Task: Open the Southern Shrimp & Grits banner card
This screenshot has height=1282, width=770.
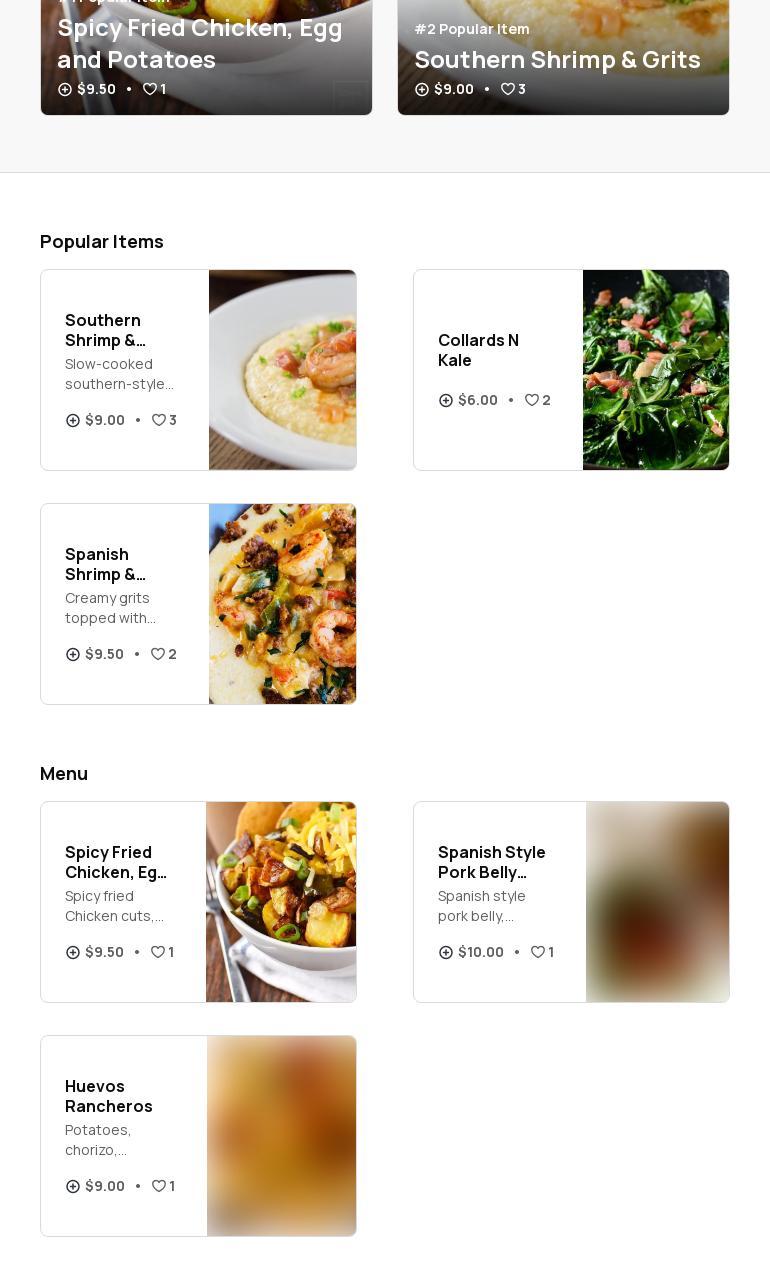Action: (563, 50)
